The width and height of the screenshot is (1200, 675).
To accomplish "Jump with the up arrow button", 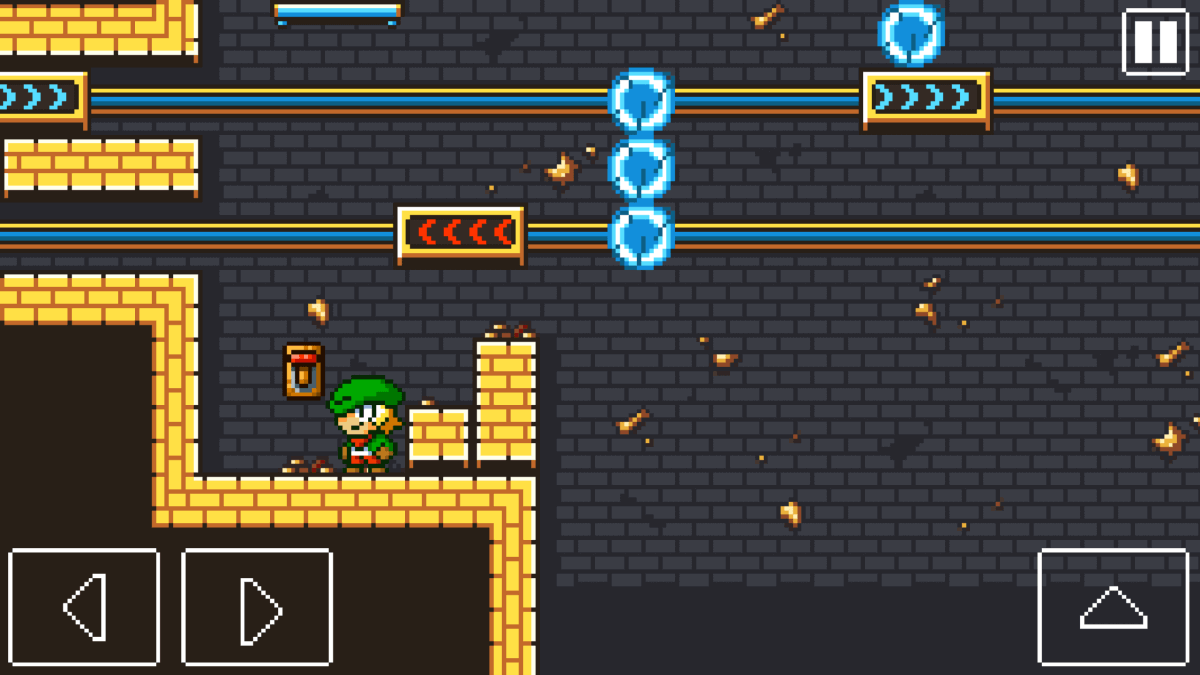I will click(1113, 607).
